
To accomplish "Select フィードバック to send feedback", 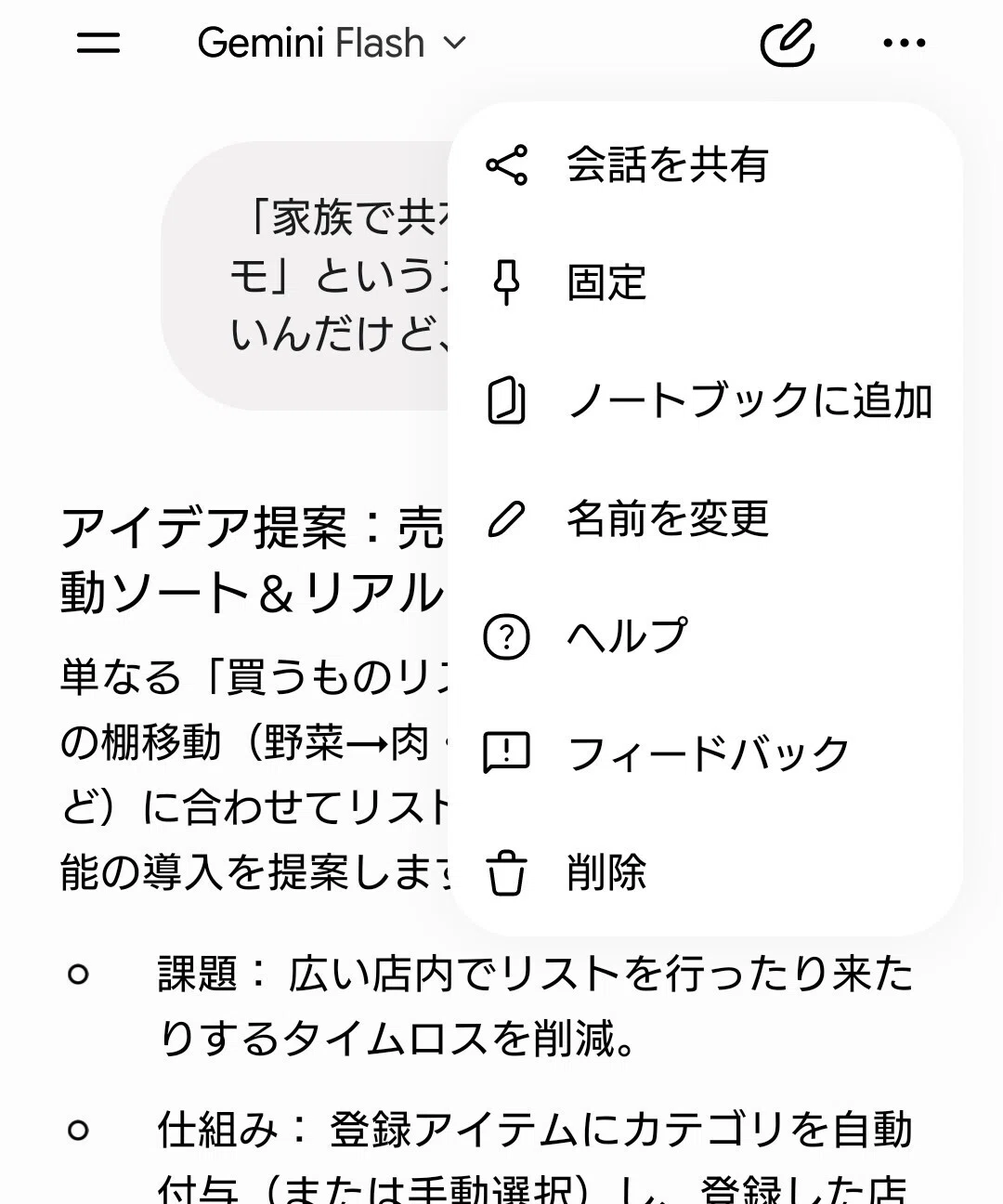I will [705, 753].
